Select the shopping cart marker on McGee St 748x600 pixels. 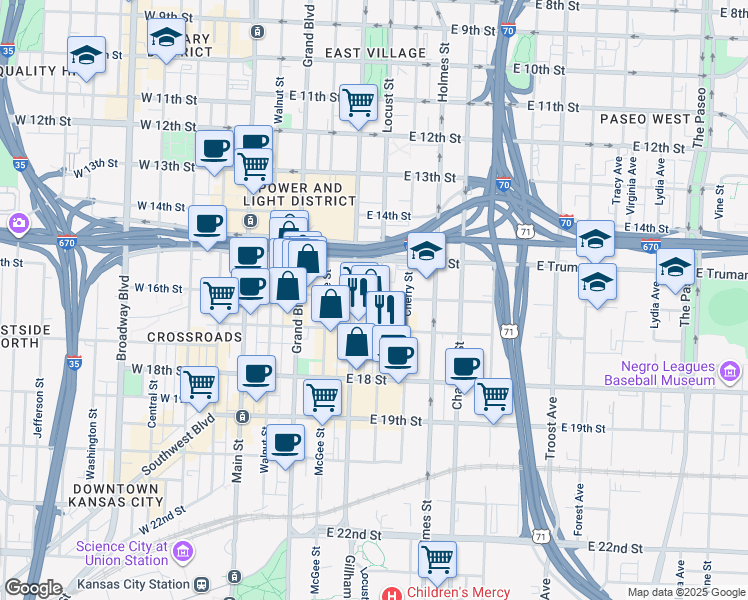coord(322,400)
